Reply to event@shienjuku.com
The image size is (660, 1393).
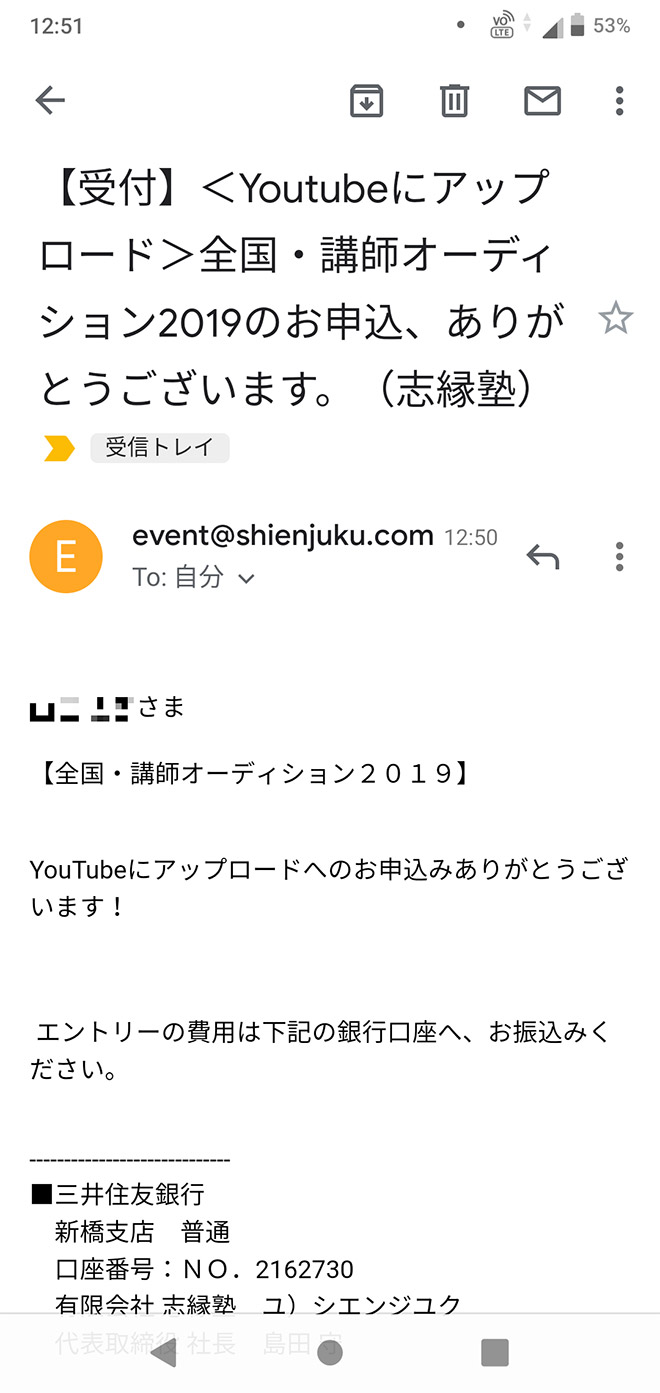[542, 557]
